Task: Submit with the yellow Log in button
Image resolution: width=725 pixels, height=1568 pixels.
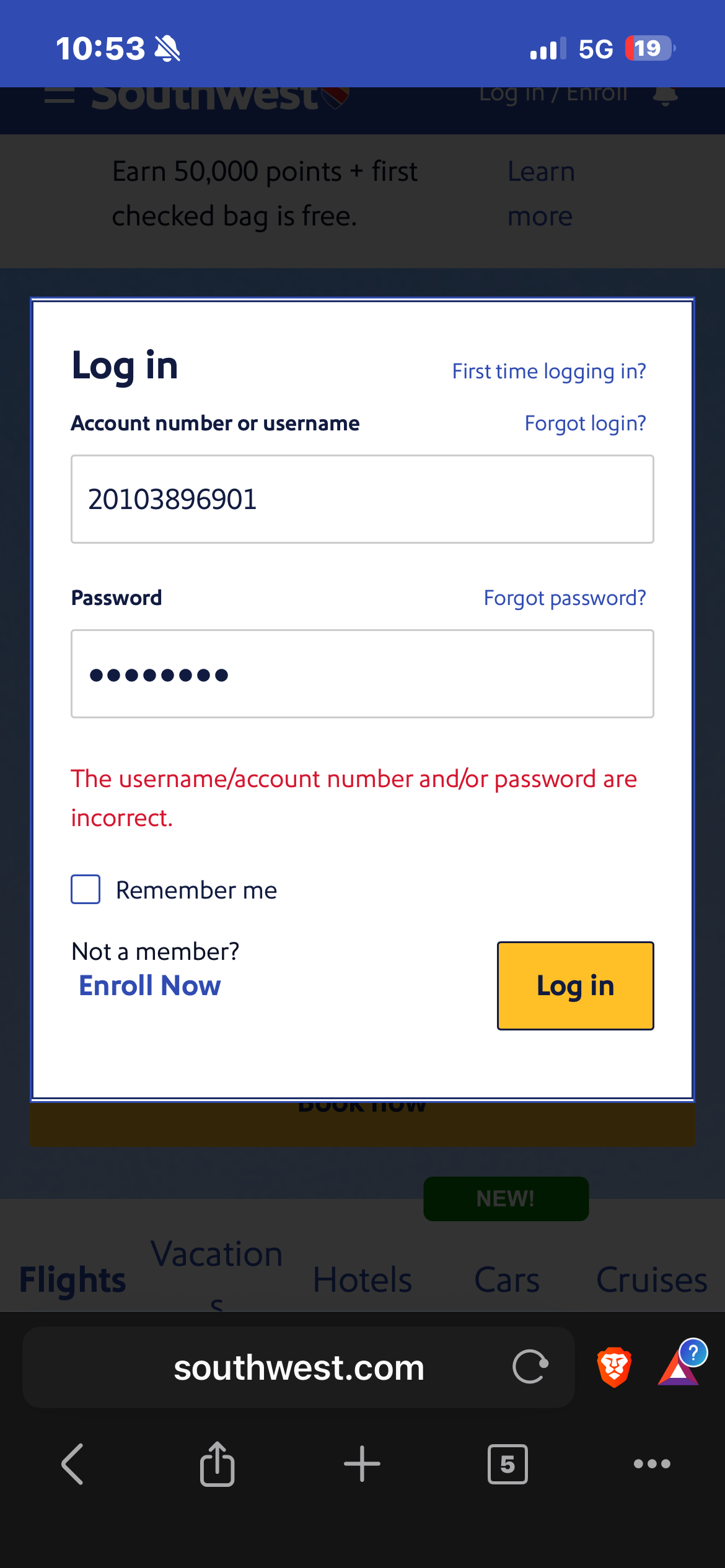Action: pos(575,986)
